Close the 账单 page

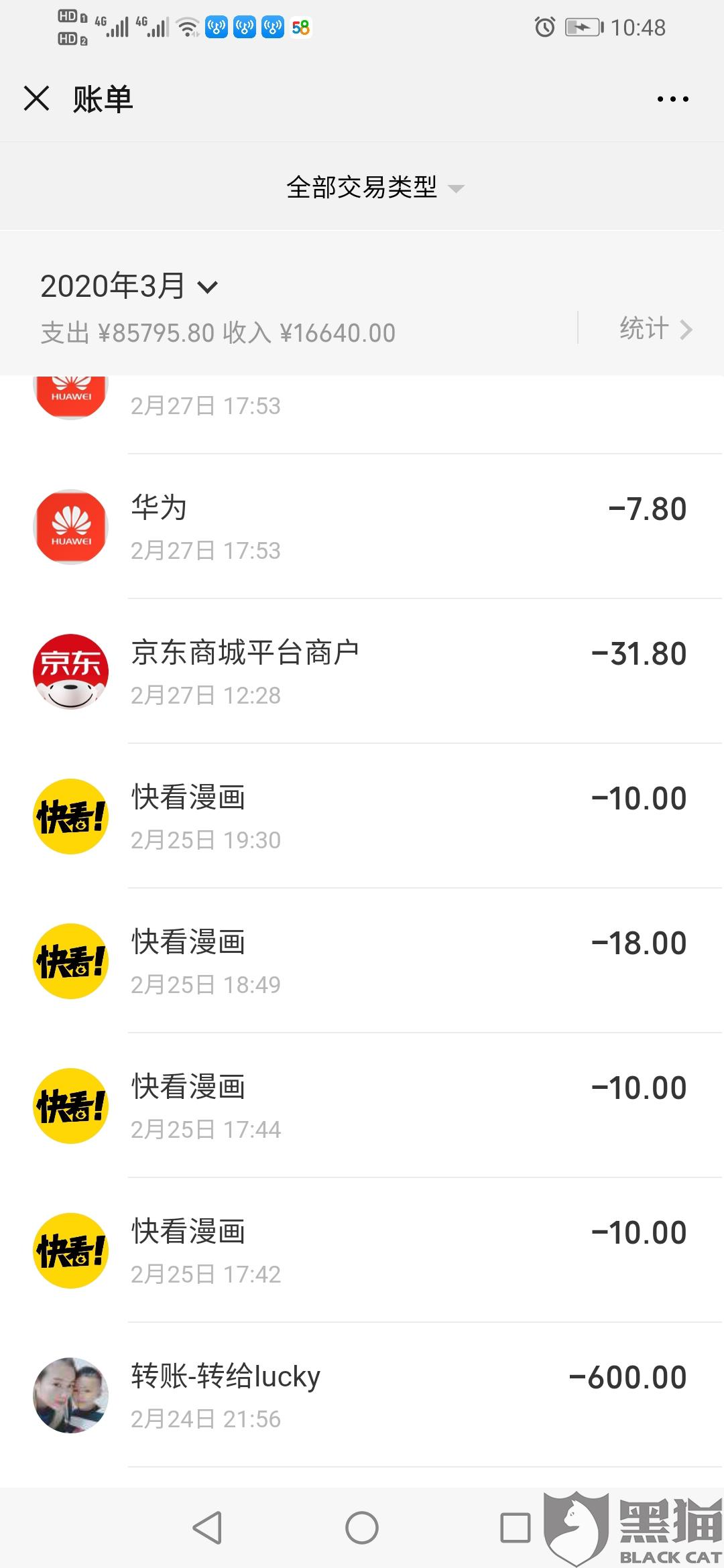coord(37,99)
